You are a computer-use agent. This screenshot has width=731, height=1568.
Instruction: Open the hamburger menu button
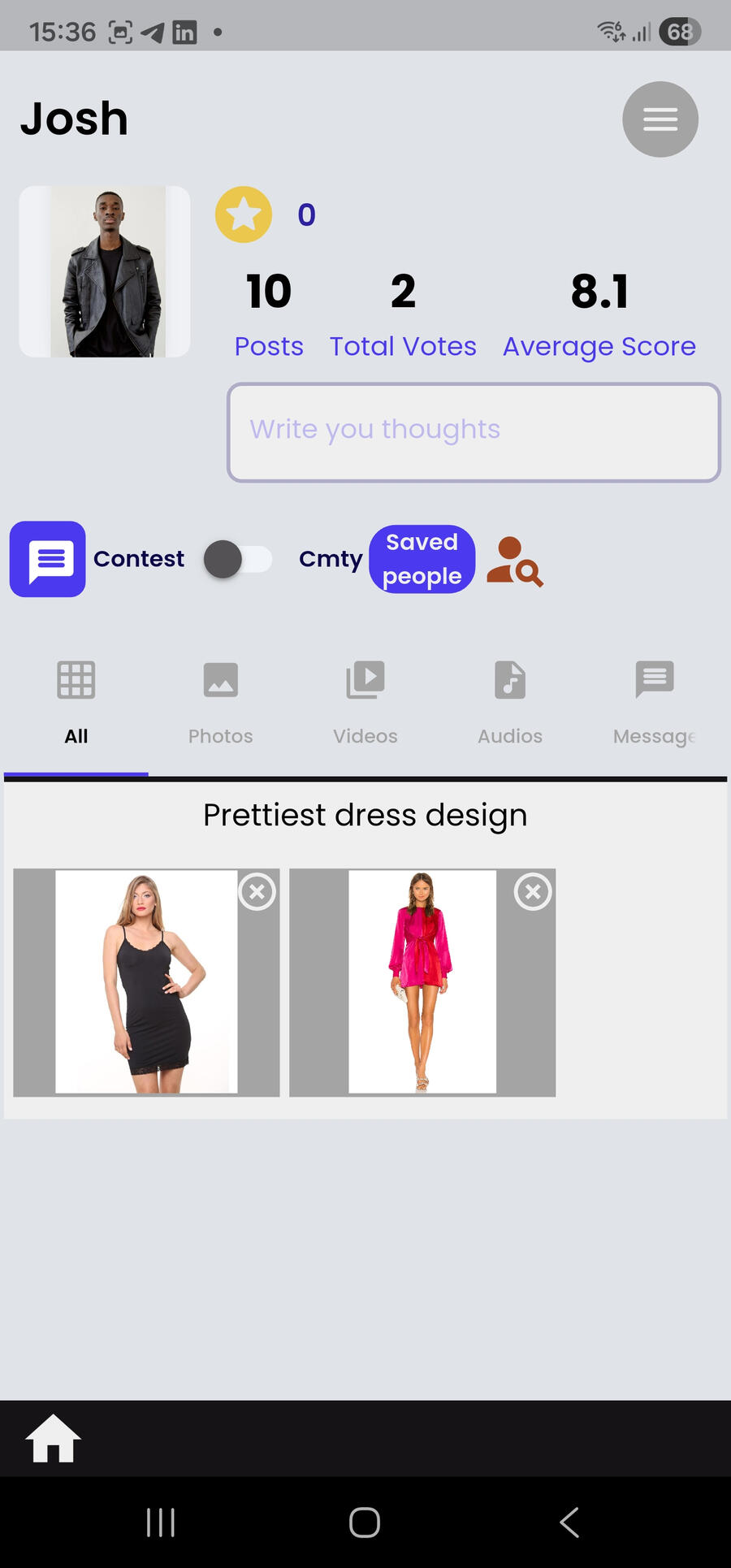(660, 119)
